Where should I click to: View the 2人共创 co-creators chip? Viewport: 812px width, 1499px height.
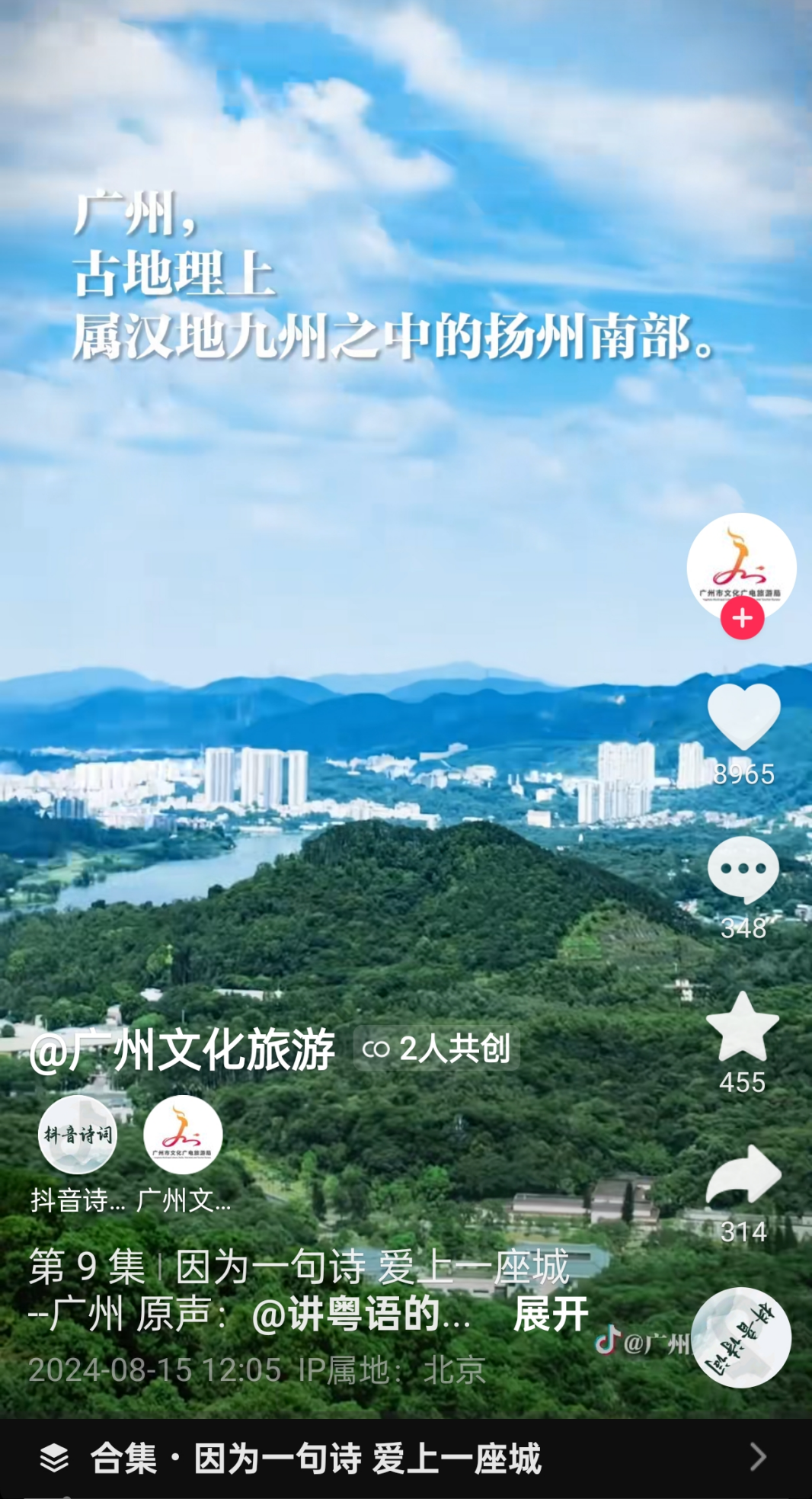(x=436, y=1049)
